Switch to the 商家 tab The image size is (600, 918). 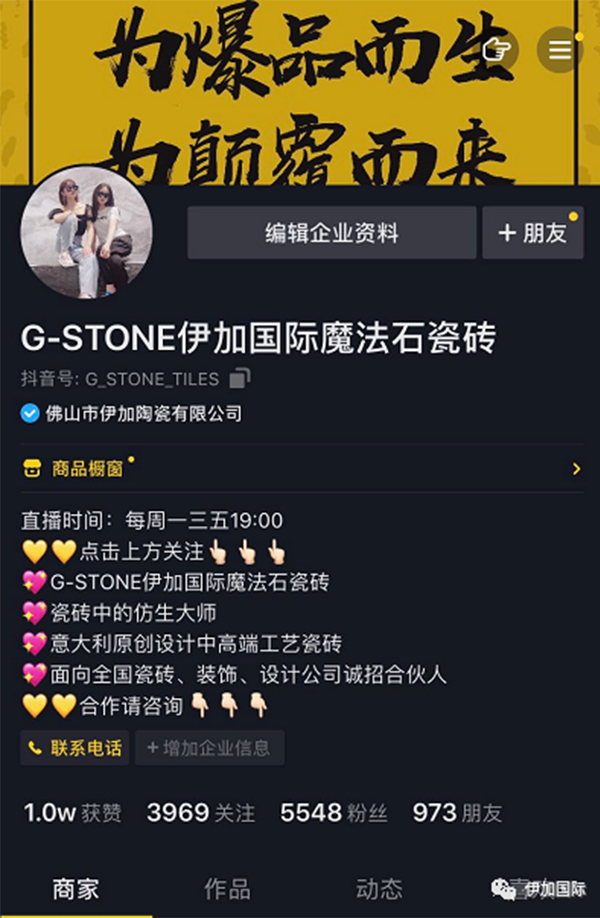click(76, 888)
